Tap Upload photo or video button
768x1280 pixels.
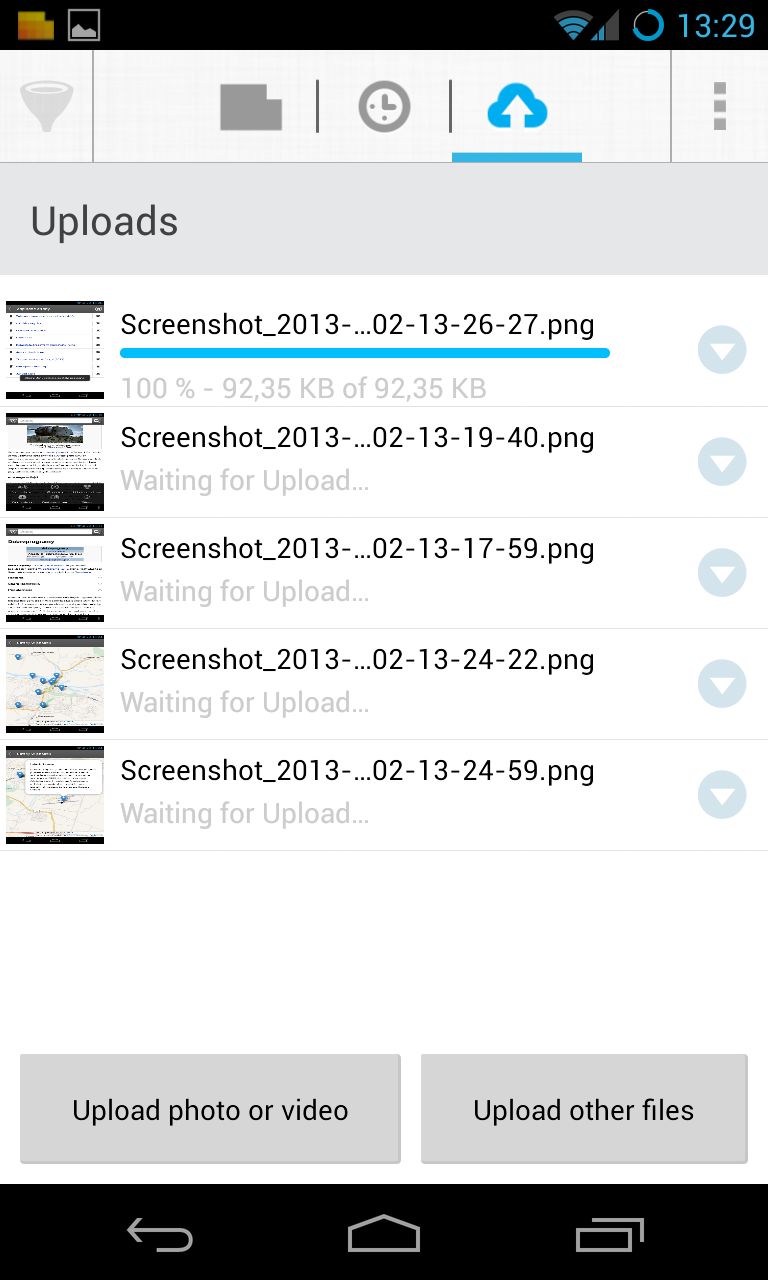click(210, 1109)
